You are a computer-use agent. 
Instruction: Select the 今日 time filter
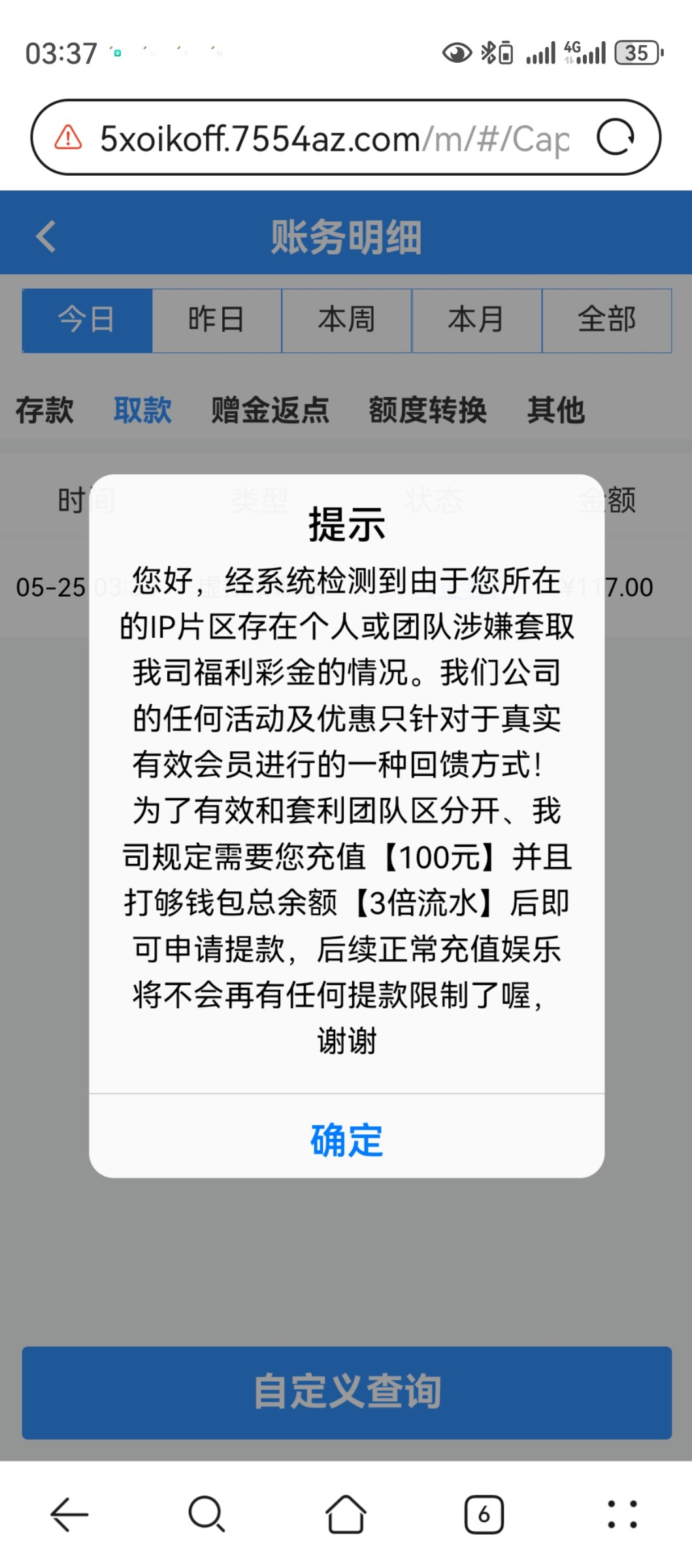[x=87, y=320]
